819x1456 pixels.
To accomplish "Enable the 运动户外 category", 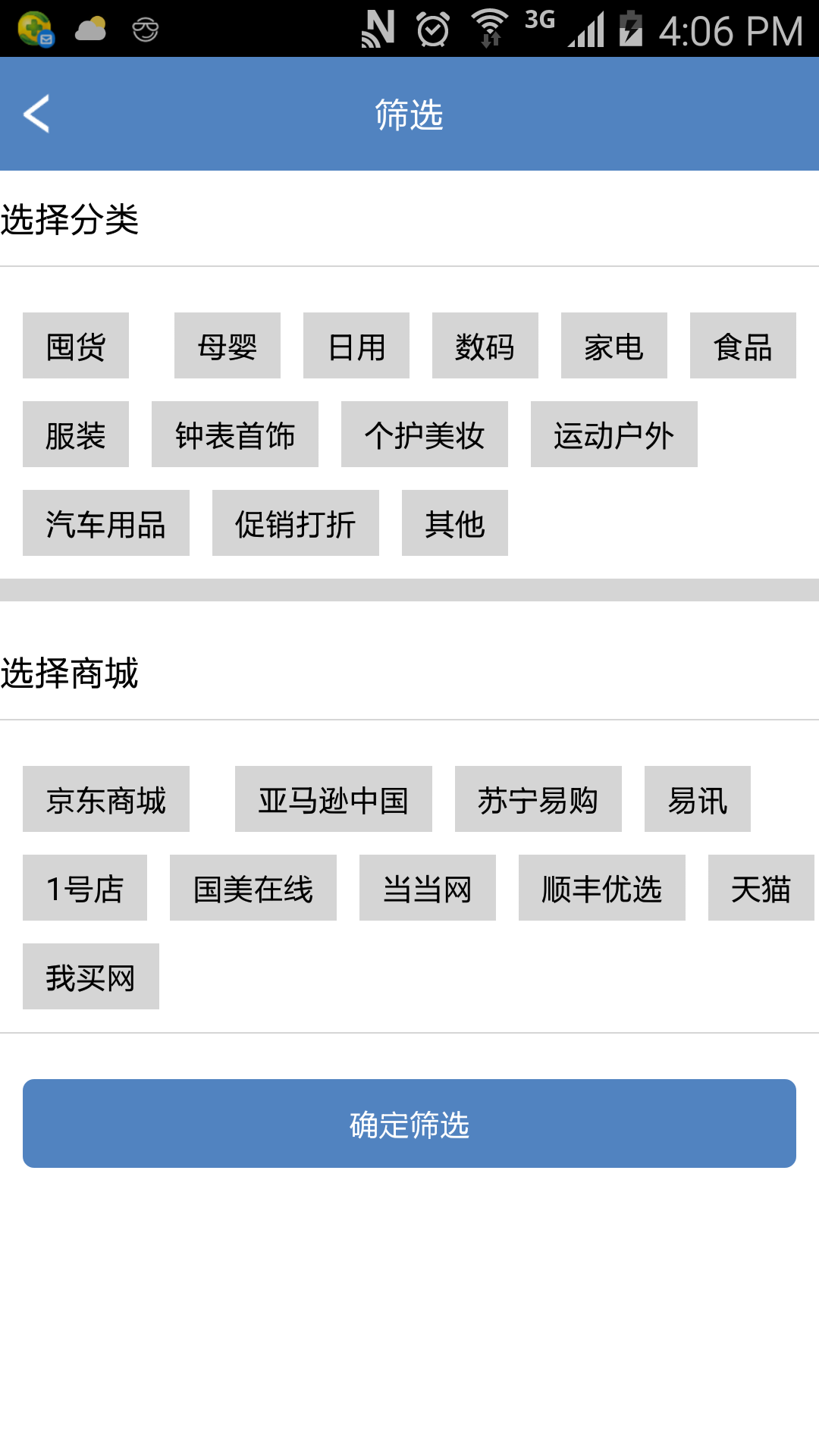I will [x=613, y=434].
